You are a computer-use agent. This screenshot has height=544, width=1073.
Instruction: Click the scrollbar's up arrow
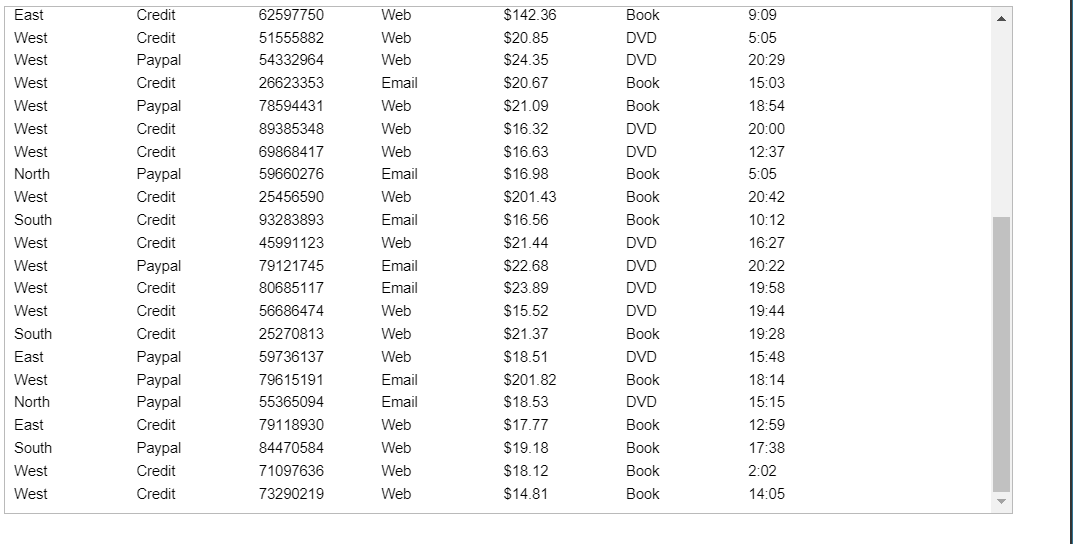coord(1002,18)
